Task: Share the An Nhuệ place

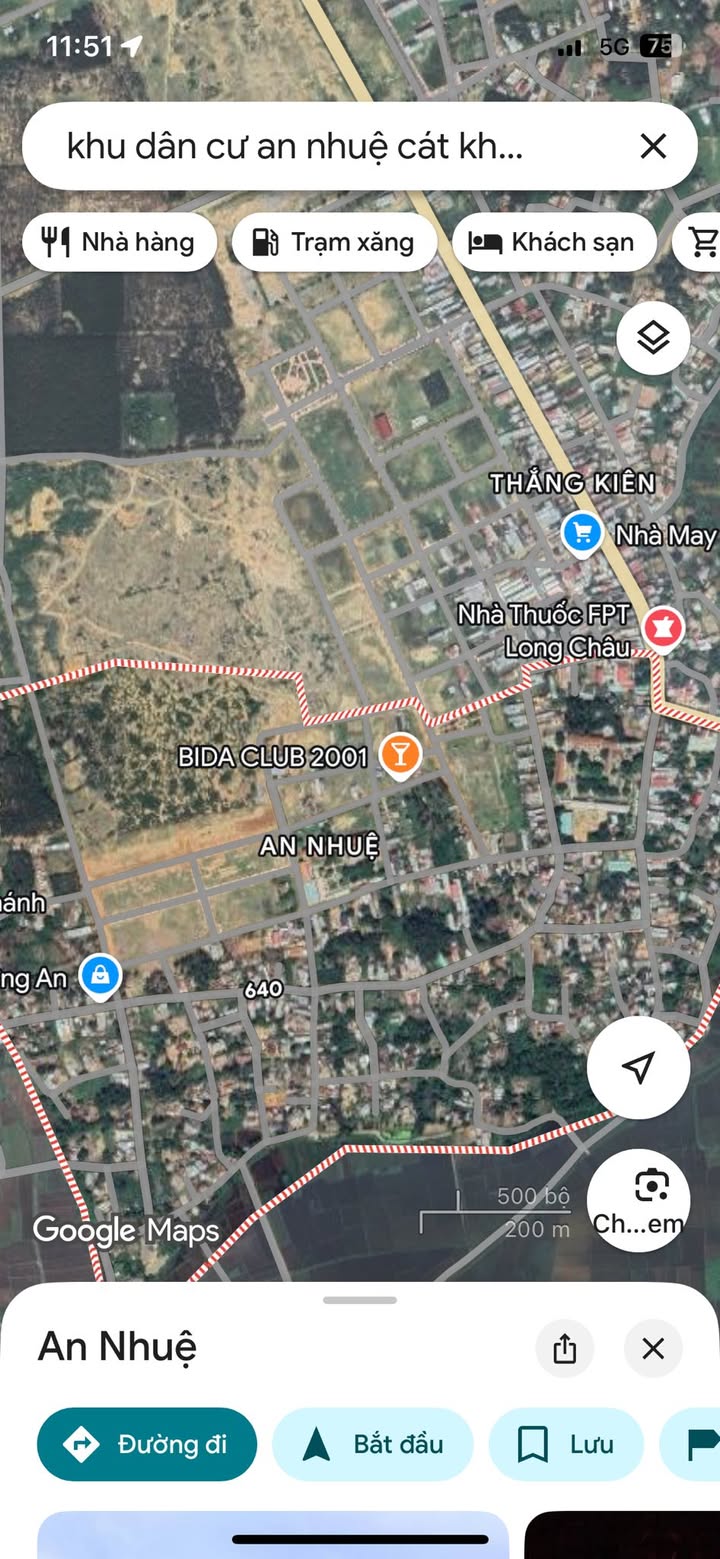Action: click(x=565, y=1349)
